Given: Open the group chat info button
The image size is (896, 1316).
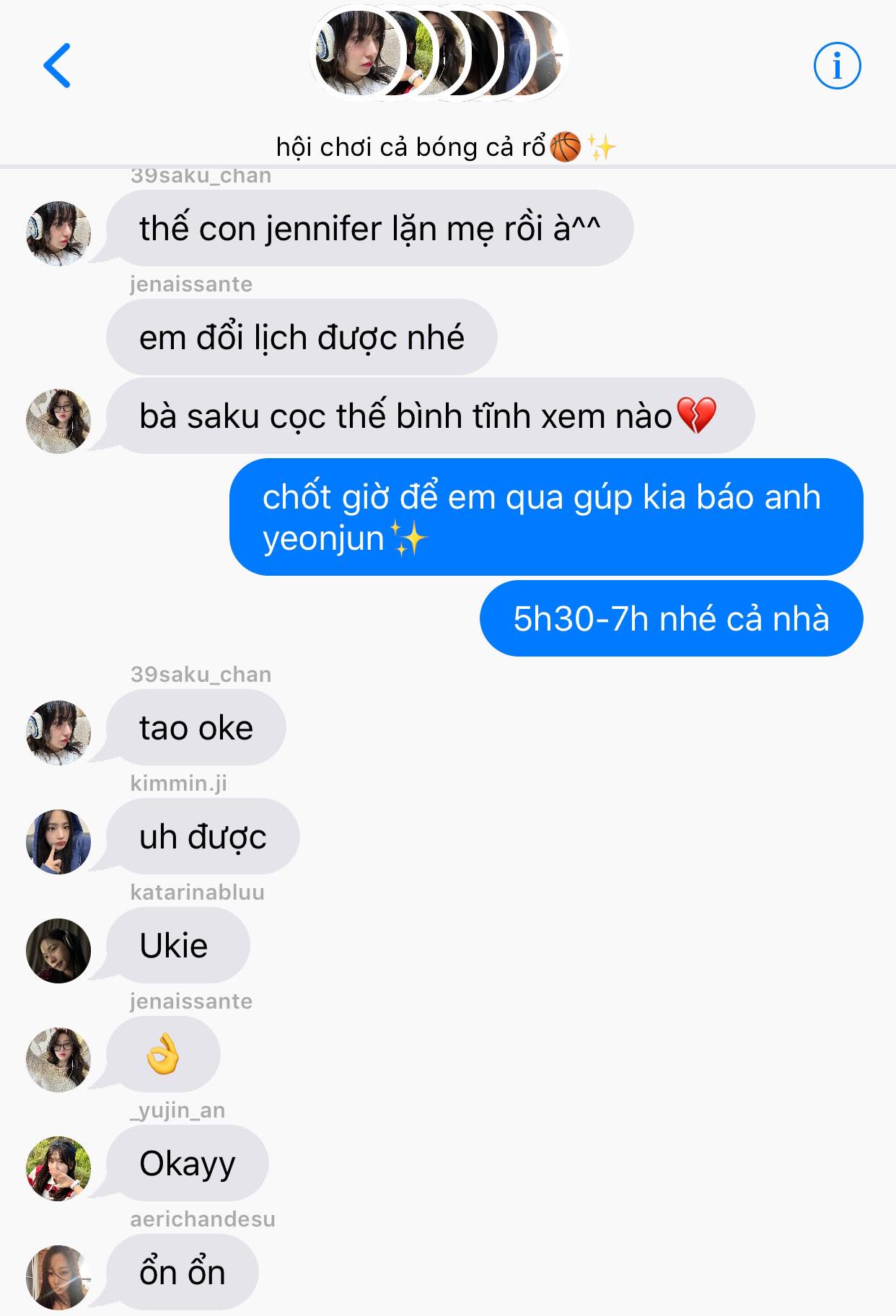Looking at the screenshot, I should pos(837,66).
